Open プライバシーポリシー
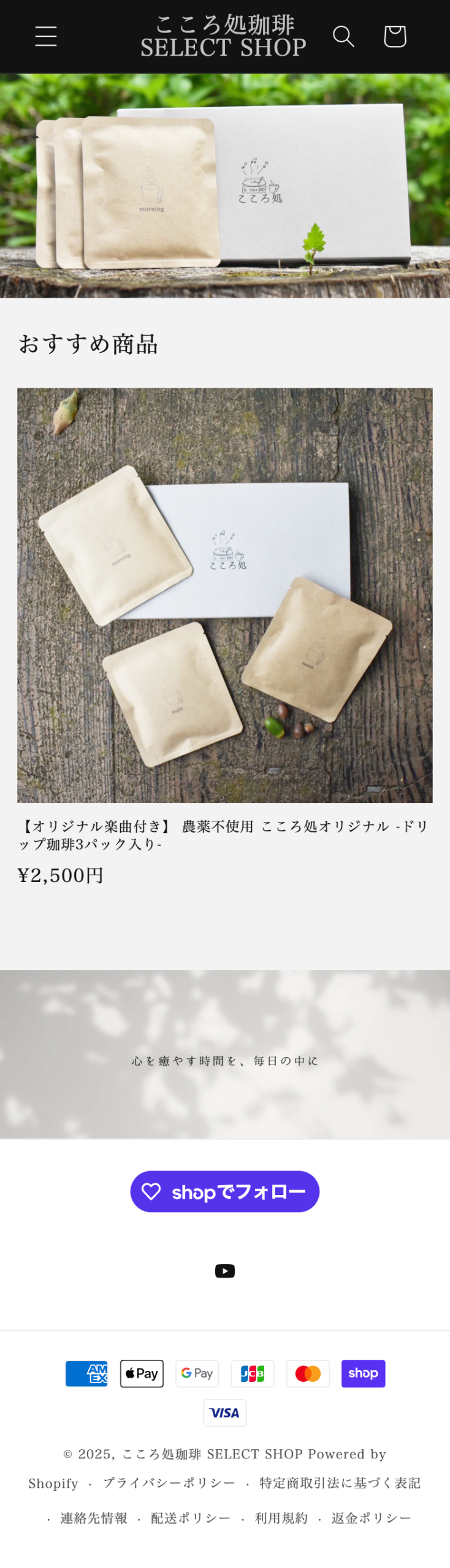The image size is (450, 1568). pyautogui.click(x=169, y=1483)
